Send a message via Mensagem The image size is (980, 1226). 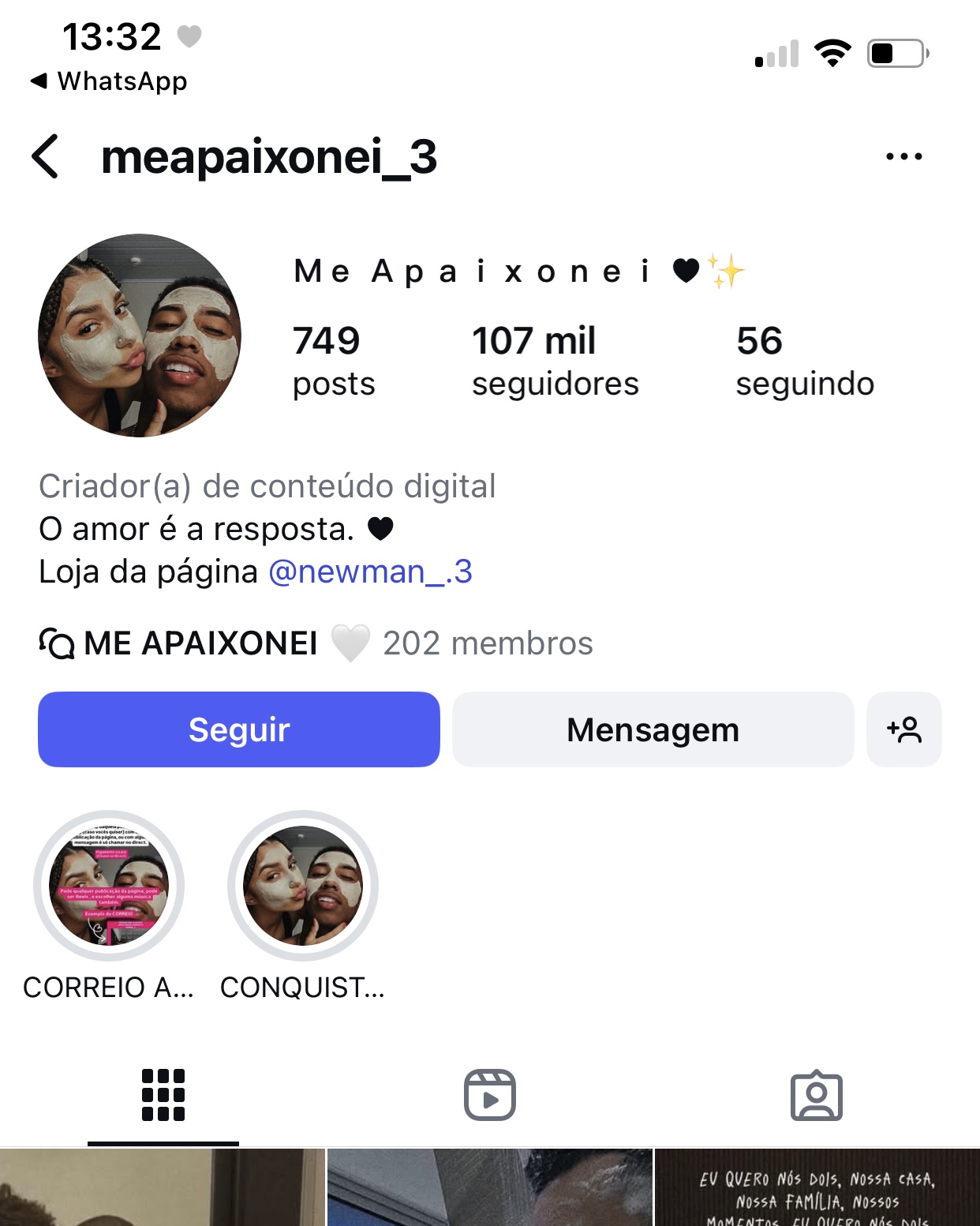653,729
